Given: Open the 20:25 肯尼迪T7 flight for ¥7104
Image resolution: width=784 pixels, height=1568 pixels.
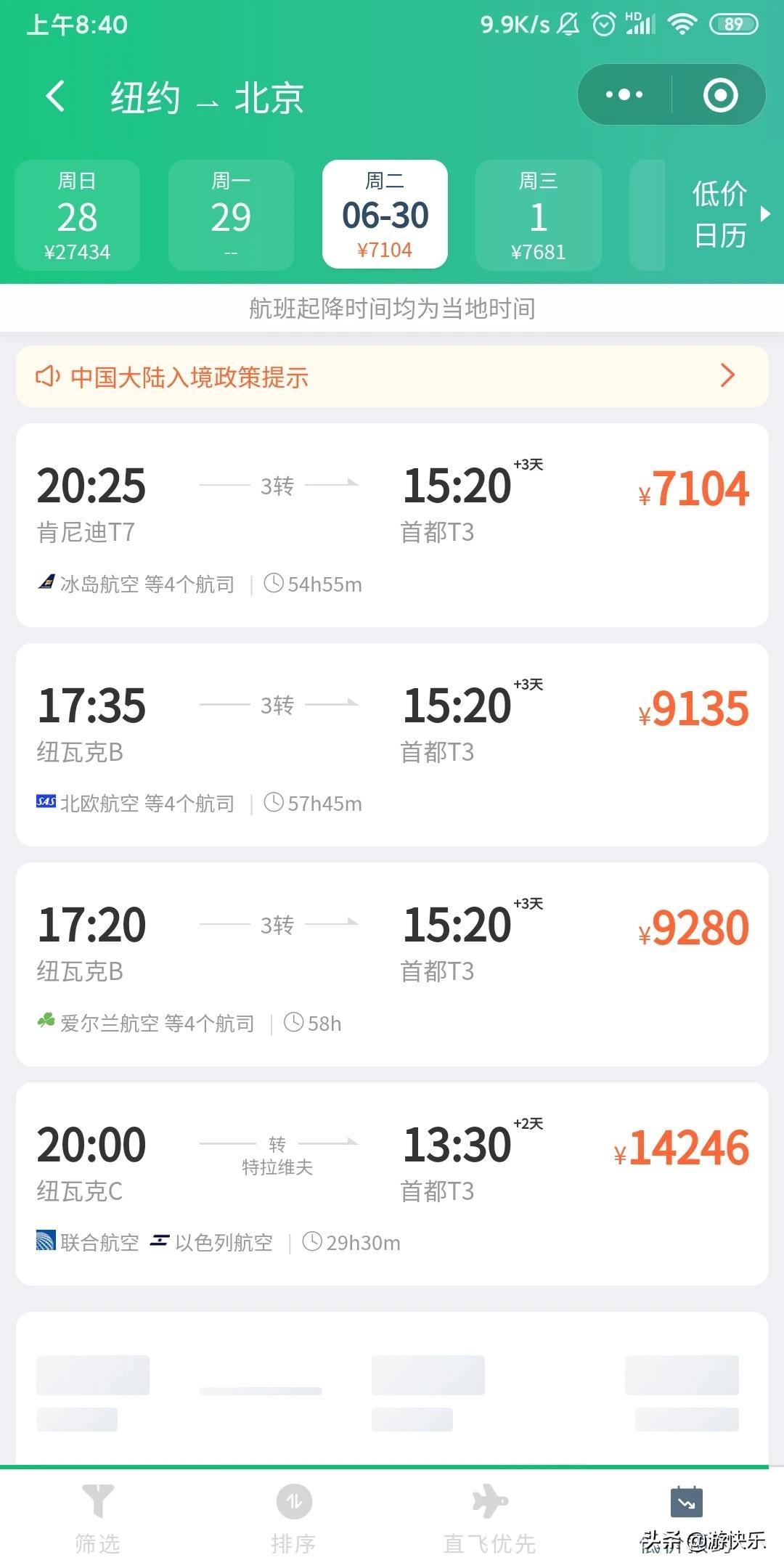Looking at the screenshot, I should pos(392,525).
